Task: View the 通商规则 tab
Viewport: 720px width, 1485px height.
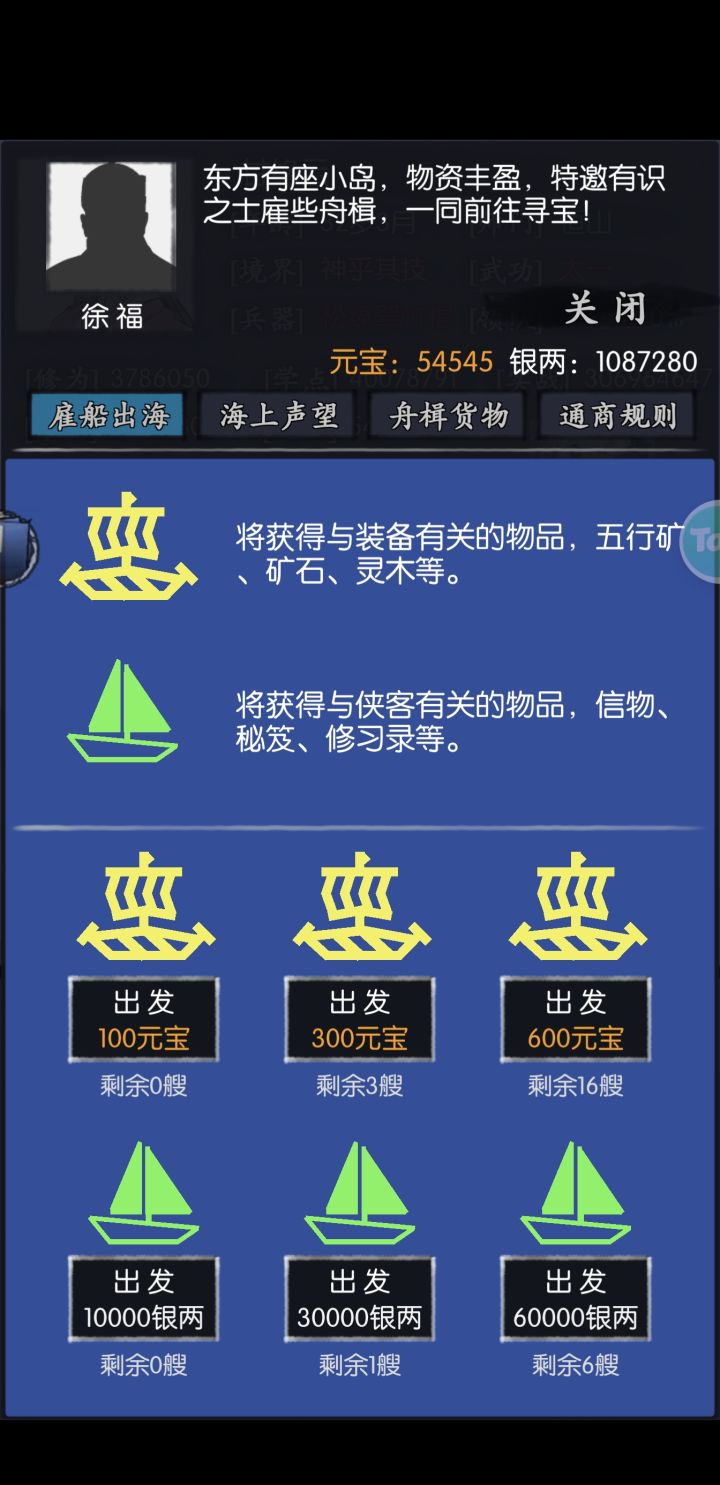Action: point(617,413)
